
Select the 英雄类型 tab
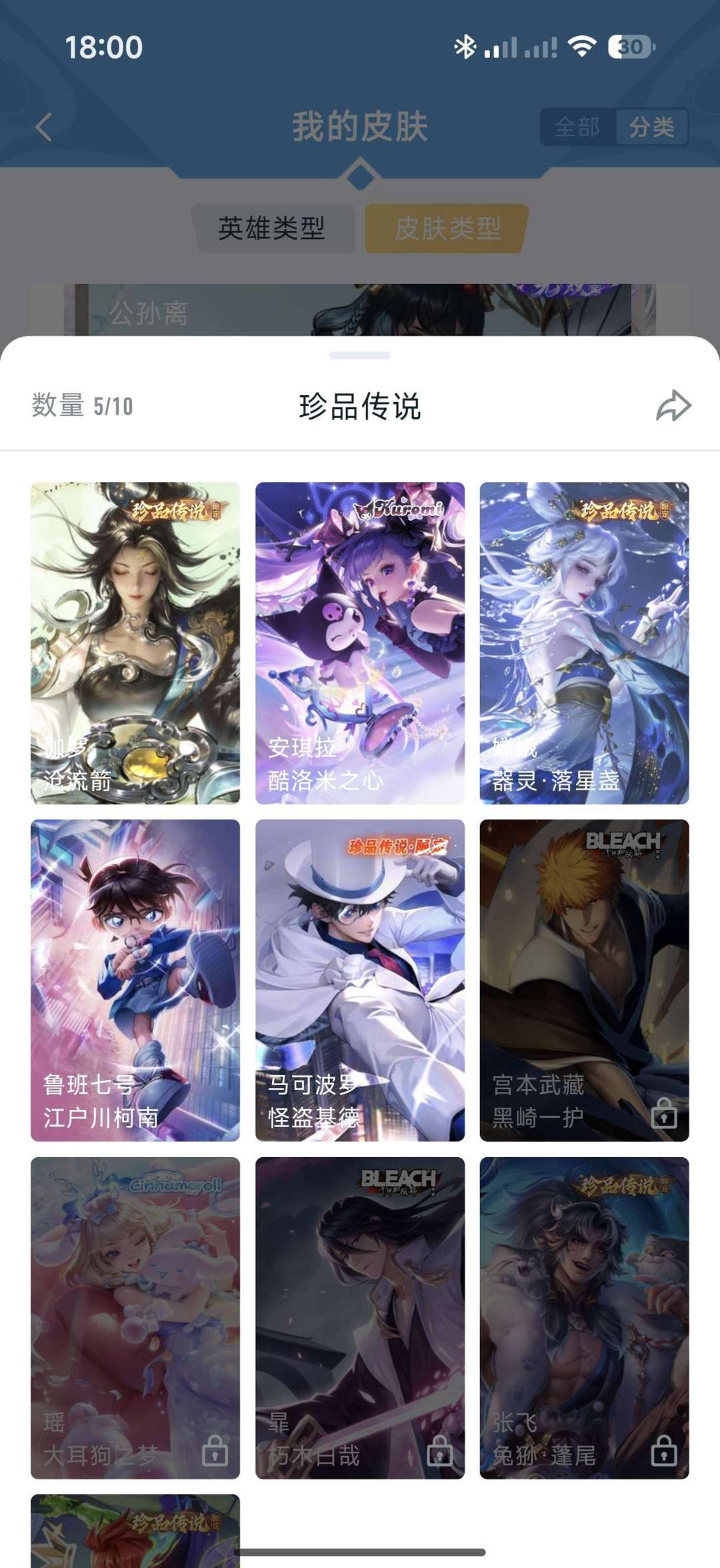coord(272,228)
